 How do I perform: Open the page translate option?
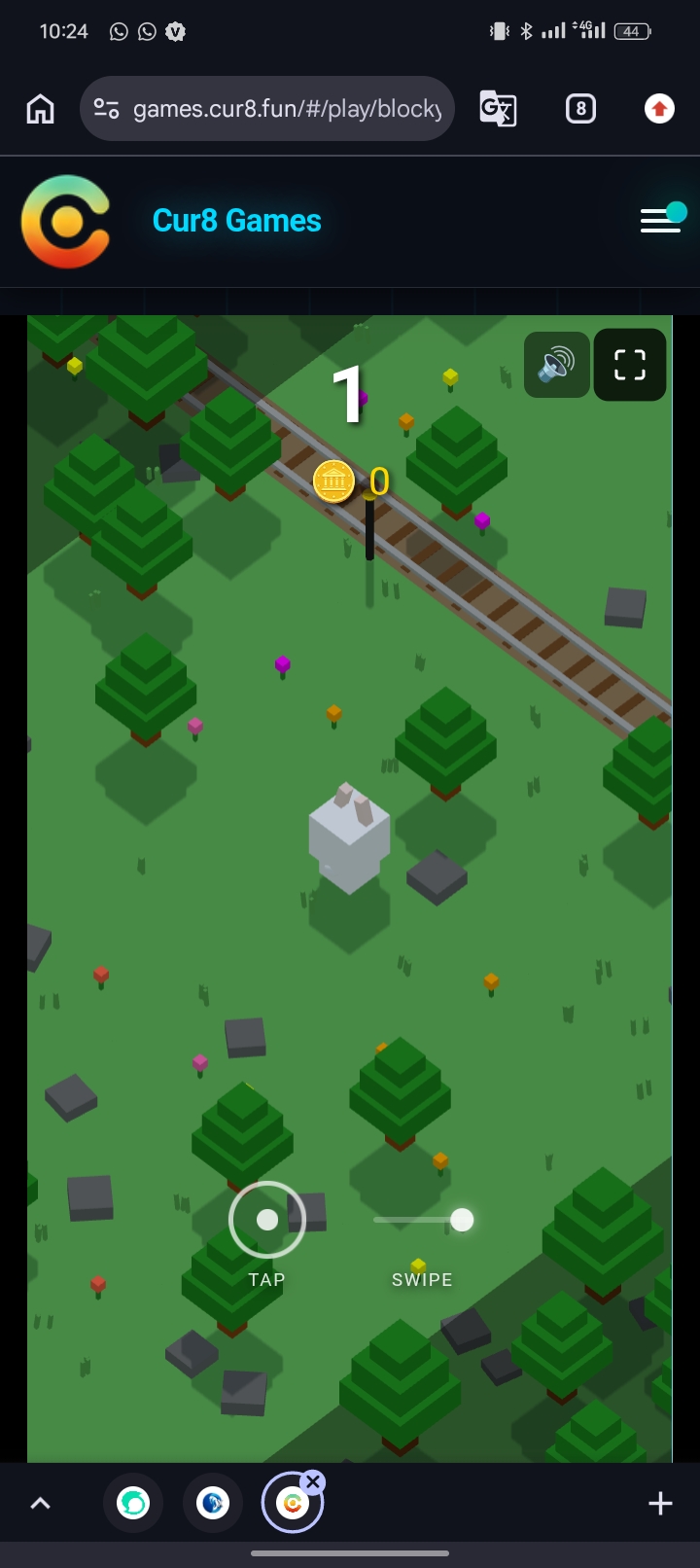pos(498,109)
